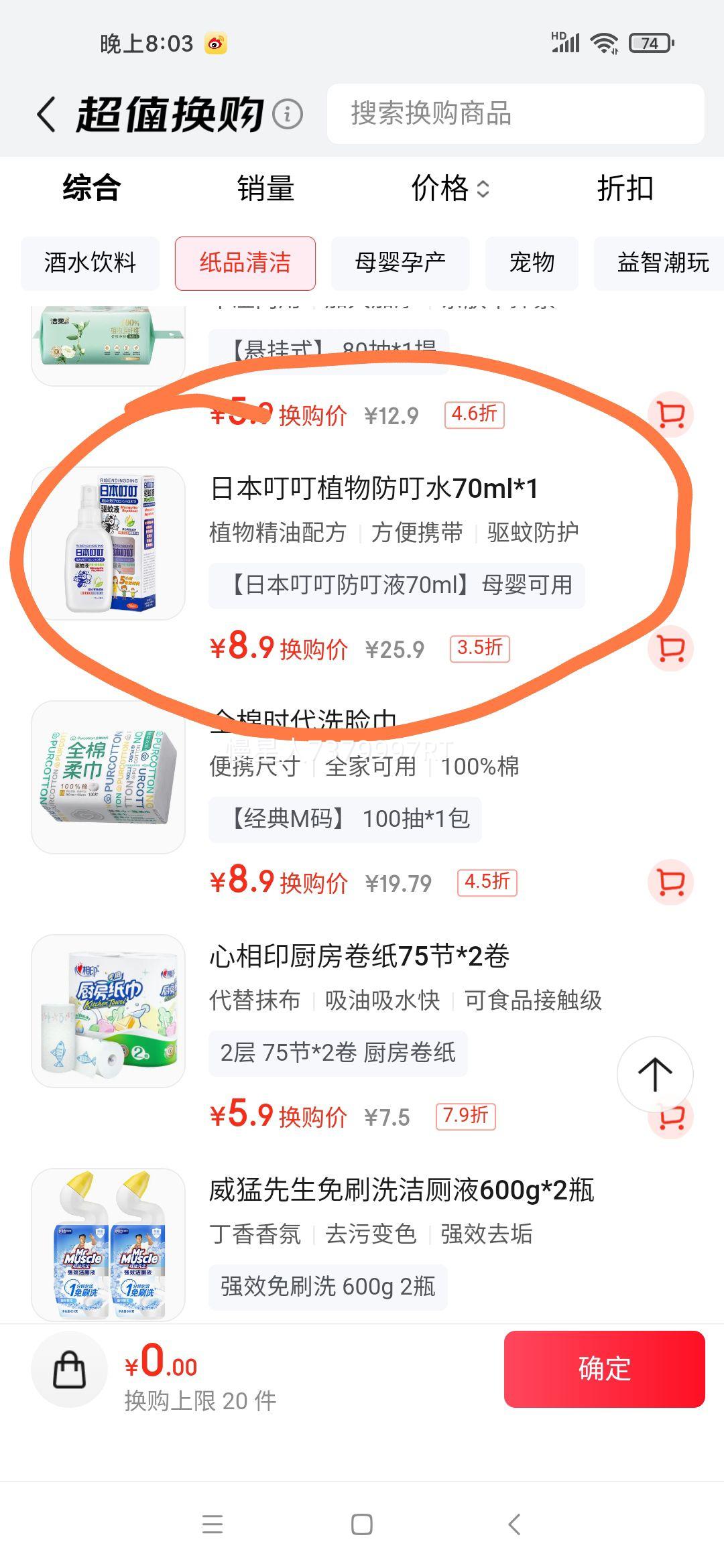The height and width of the screenshot is (1568, 724).
Task: Click the 换购上限 20 件 progress text
Action: (x=200, y=1400)
